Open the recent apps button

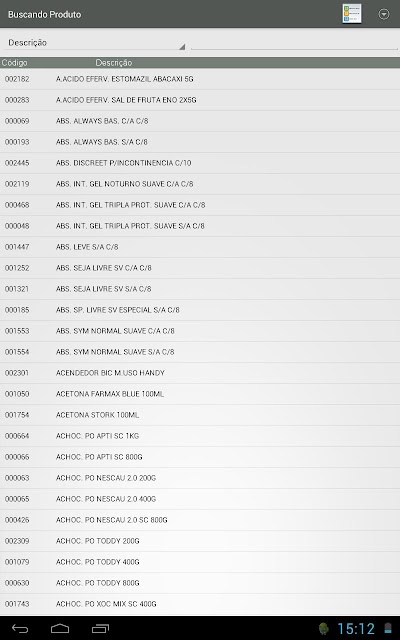pyautogui.click(x=100, y=629)
